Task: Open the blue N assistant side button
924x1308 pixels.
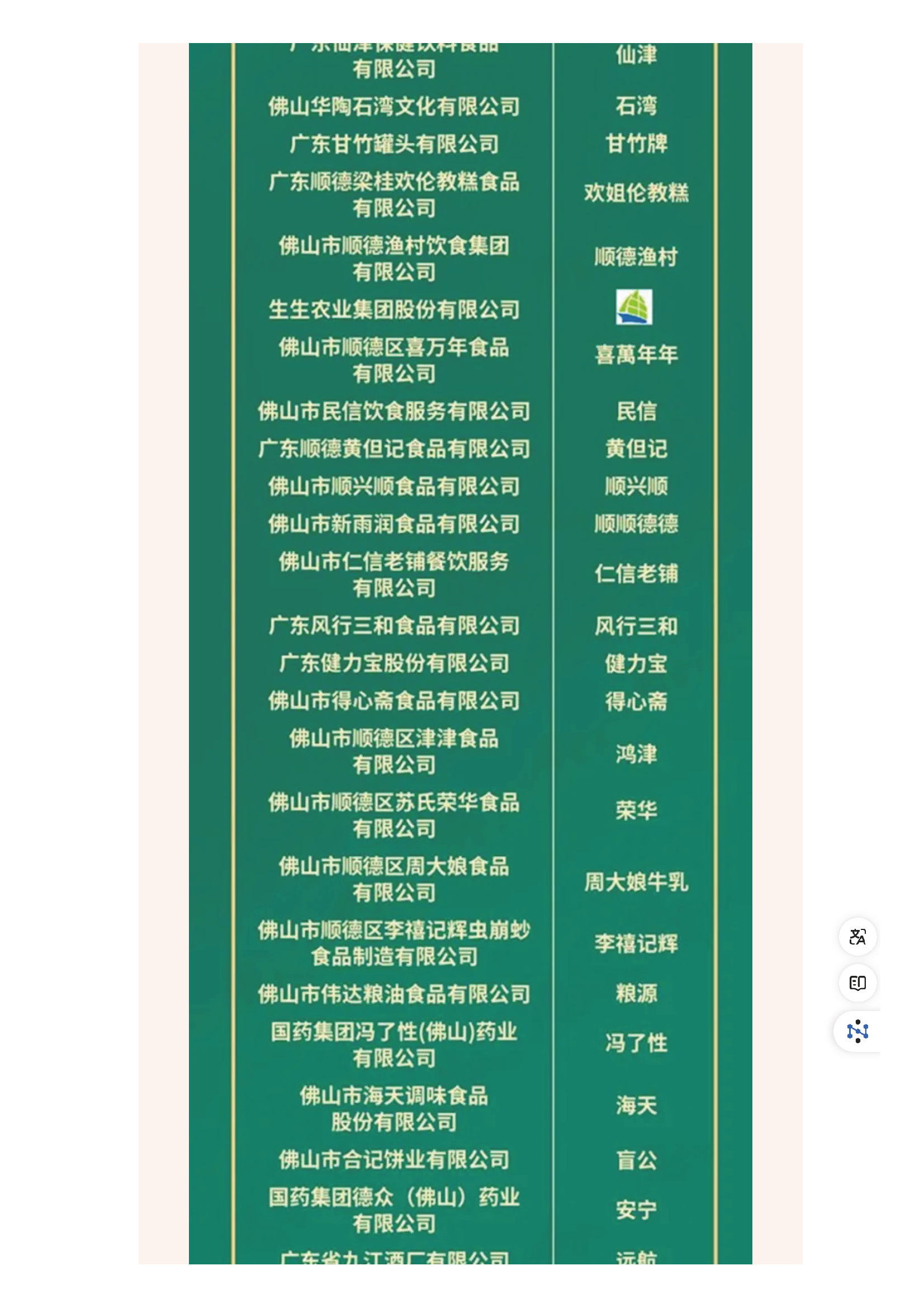Action: pyautogui.click(x=857, y=1031)
